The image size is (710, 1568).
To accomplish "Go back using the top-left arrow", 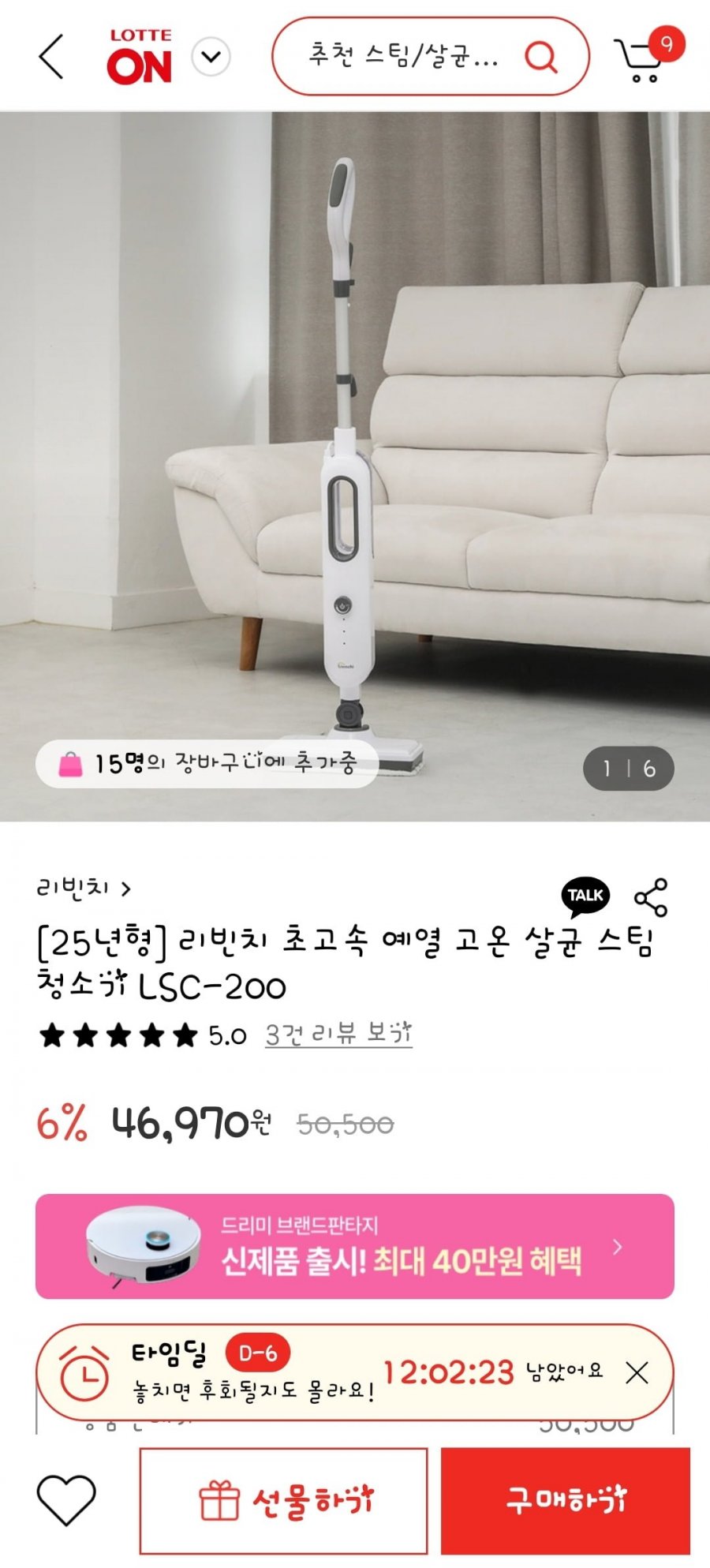I will [51, 57].
